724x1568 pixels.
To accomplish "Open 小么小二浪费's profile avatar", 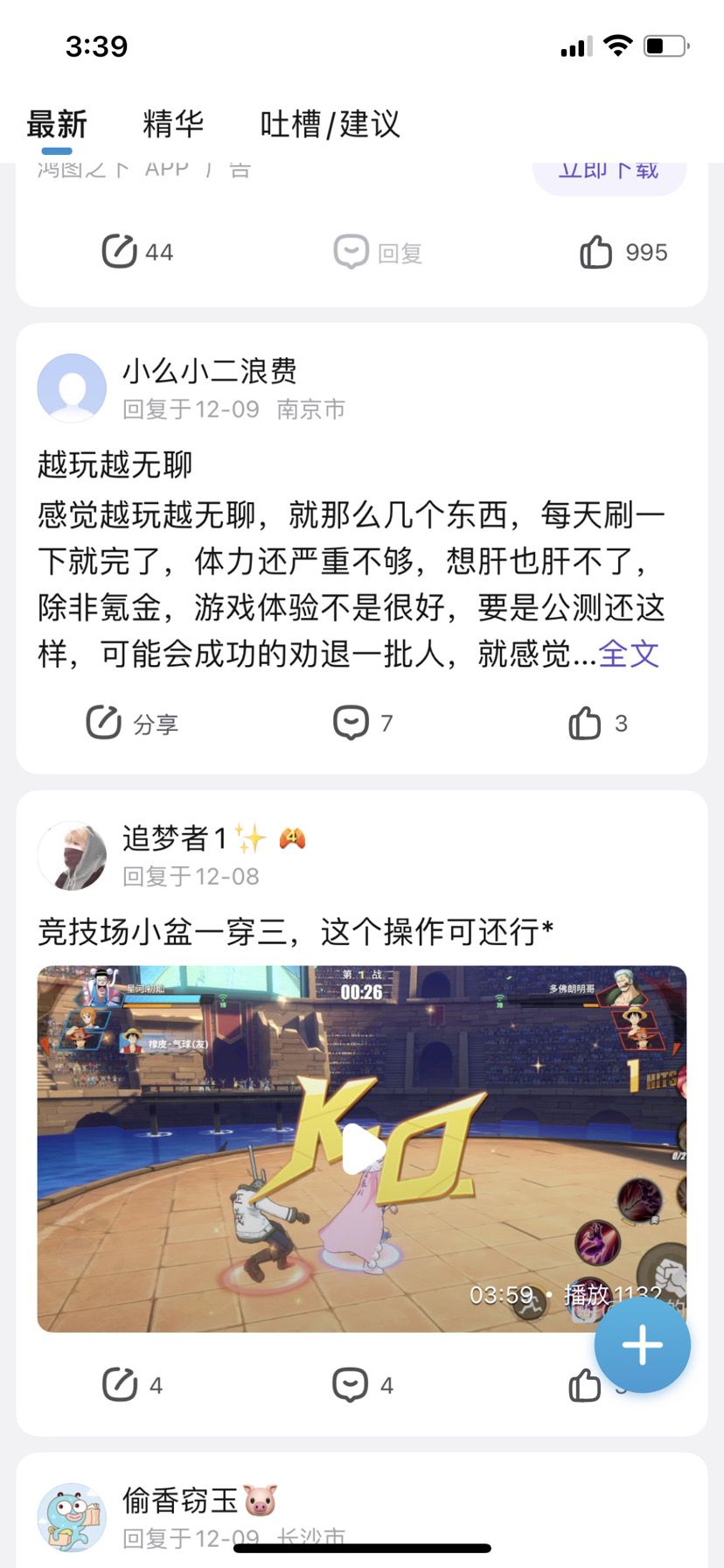I will (72, 388).
